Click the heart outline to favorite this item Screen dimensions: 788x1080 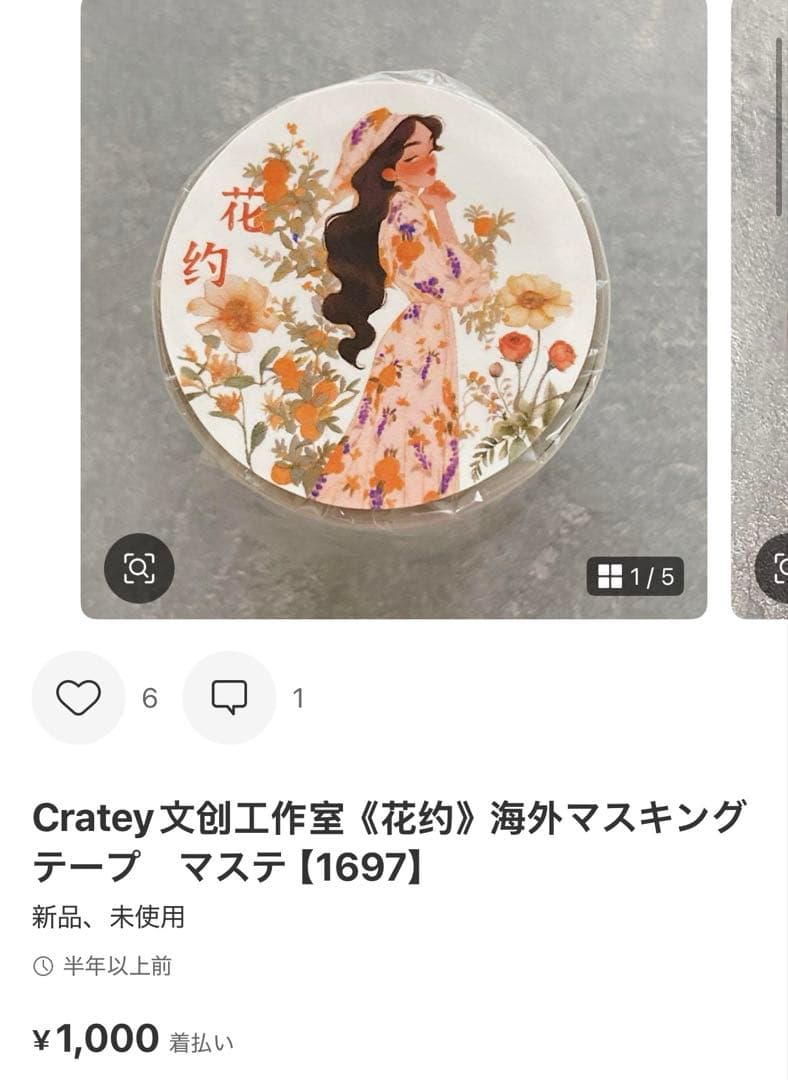(80, 697)
